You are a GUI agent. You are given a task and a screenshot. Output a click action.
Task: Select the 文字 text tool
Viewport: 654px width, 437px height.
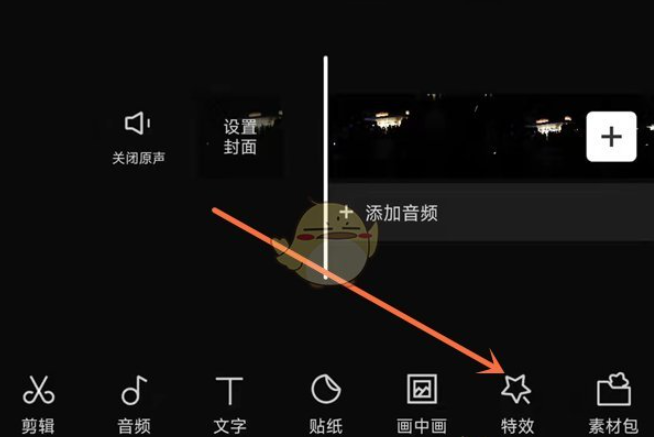click(x=230, y=402)
